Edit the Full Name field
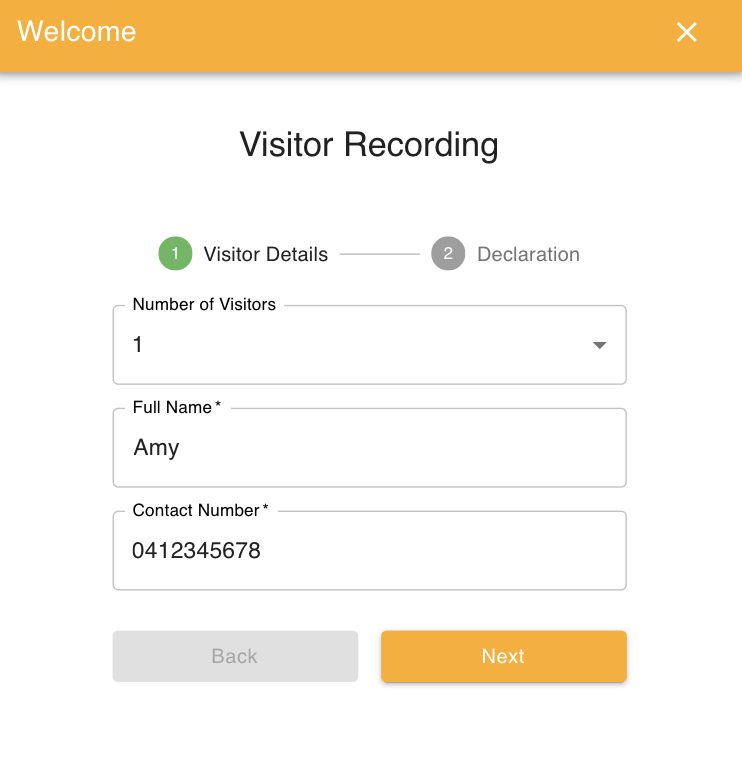This screenshot has width=742, height=784. [369, 448]
